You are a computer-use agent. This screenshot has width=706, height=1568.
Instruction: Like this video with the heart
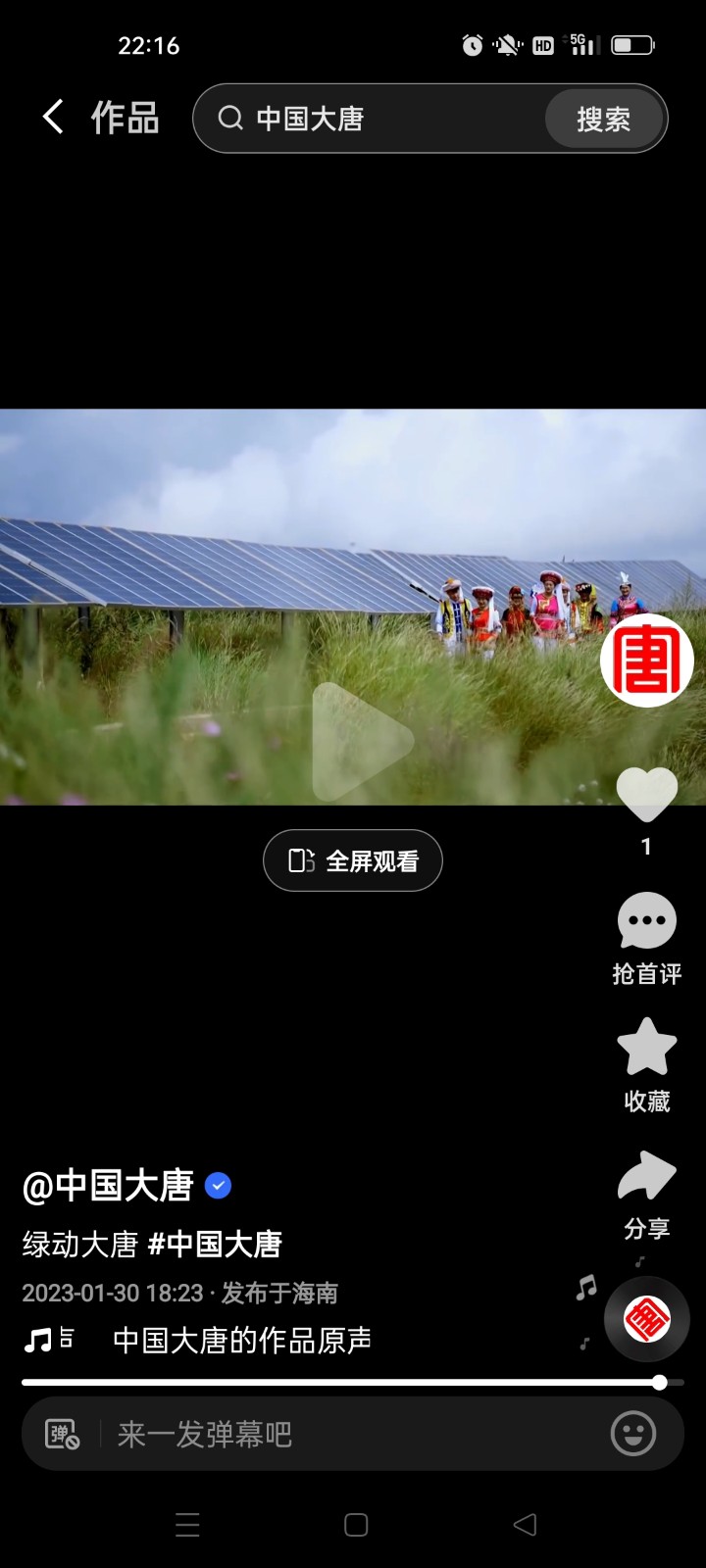(646, 794)
